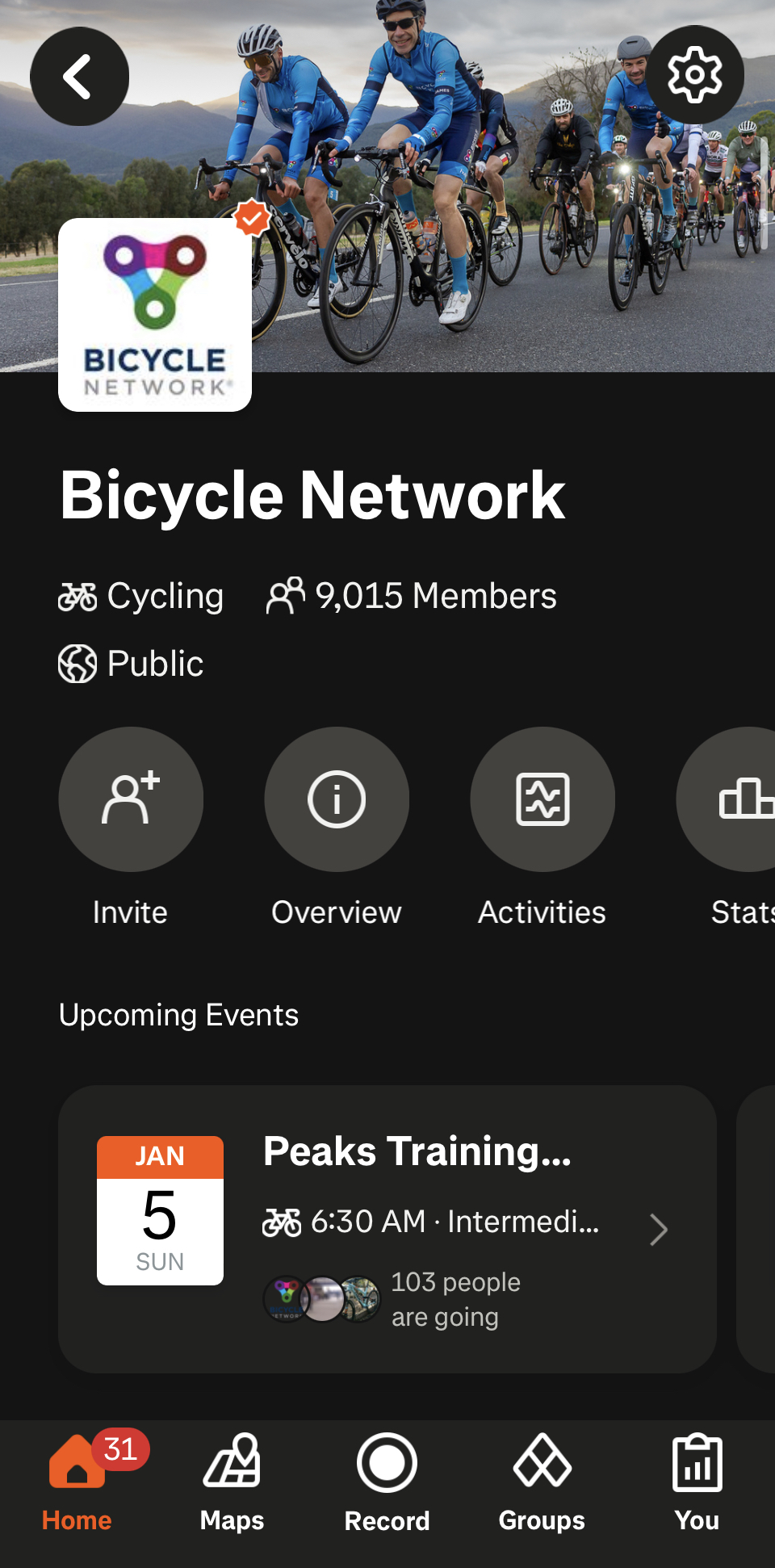Open the club Overview
This screenshot has height=1568, width=775.
337,799
